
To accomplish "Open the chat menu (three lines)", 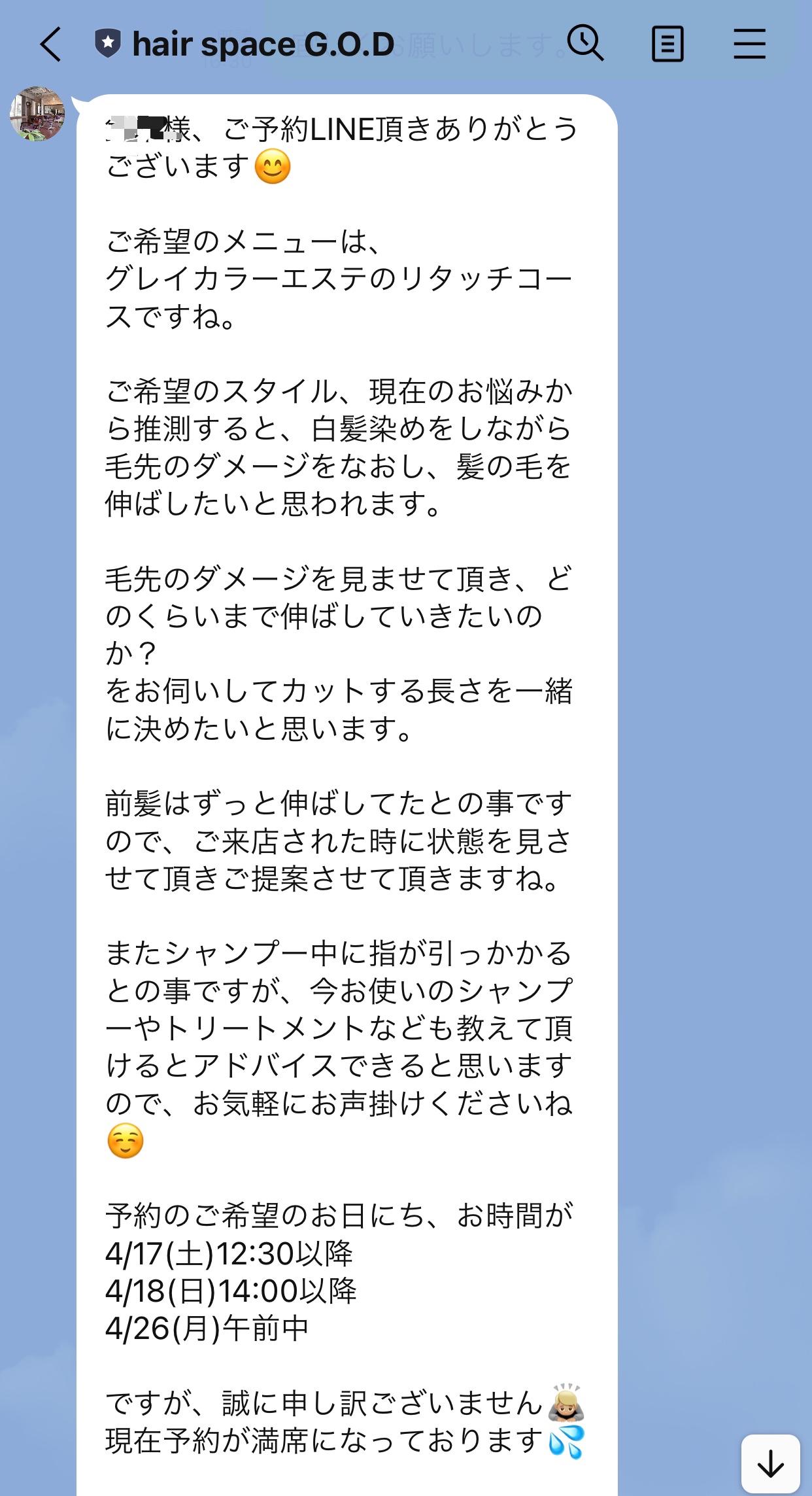I will tap(749, 44).
